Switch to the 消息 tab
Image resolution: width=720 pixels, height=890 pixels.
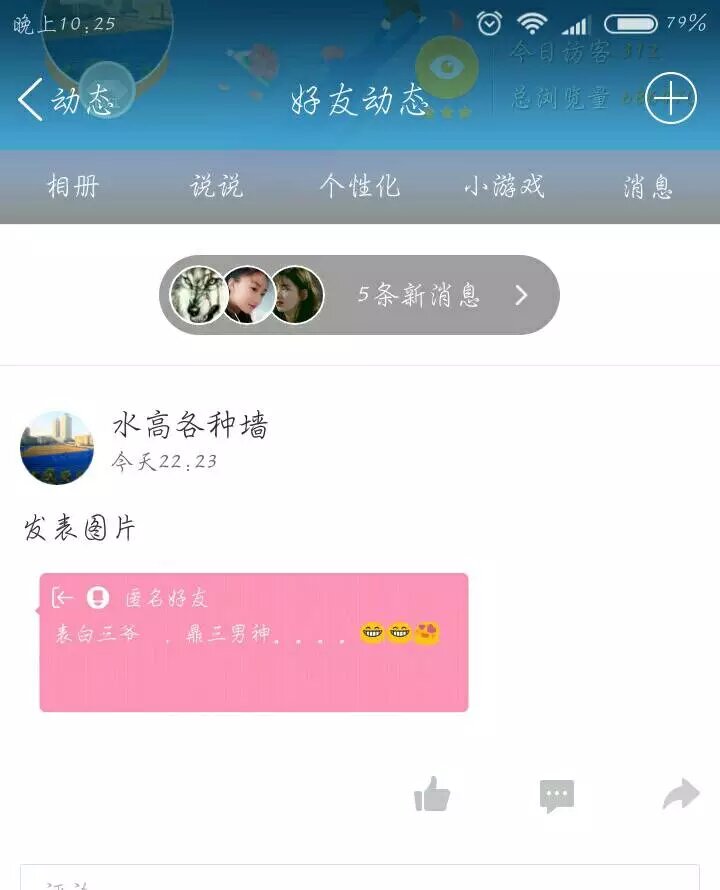tap(648, 186)
